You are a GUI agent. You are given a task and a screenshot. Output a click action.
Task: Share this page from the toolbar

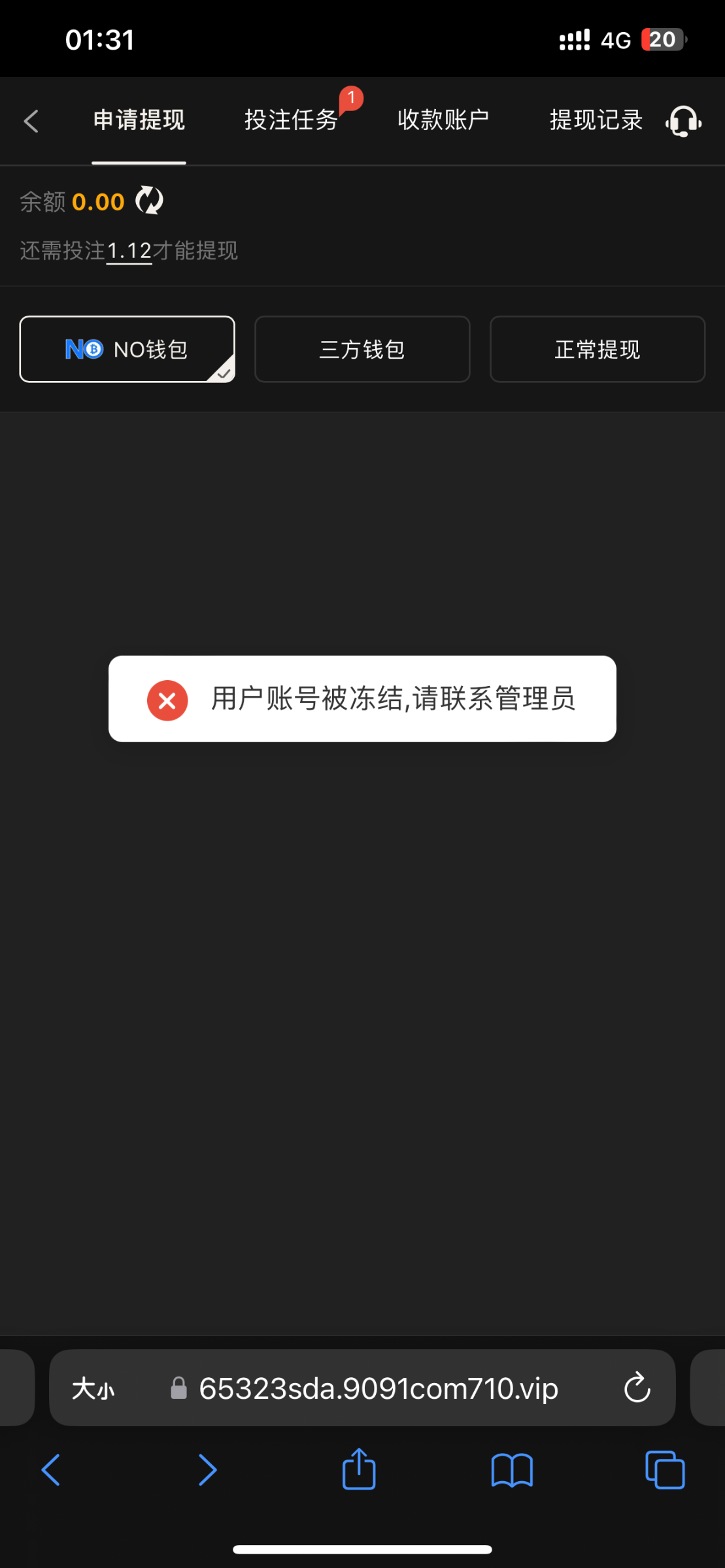tap(359, 1469)
